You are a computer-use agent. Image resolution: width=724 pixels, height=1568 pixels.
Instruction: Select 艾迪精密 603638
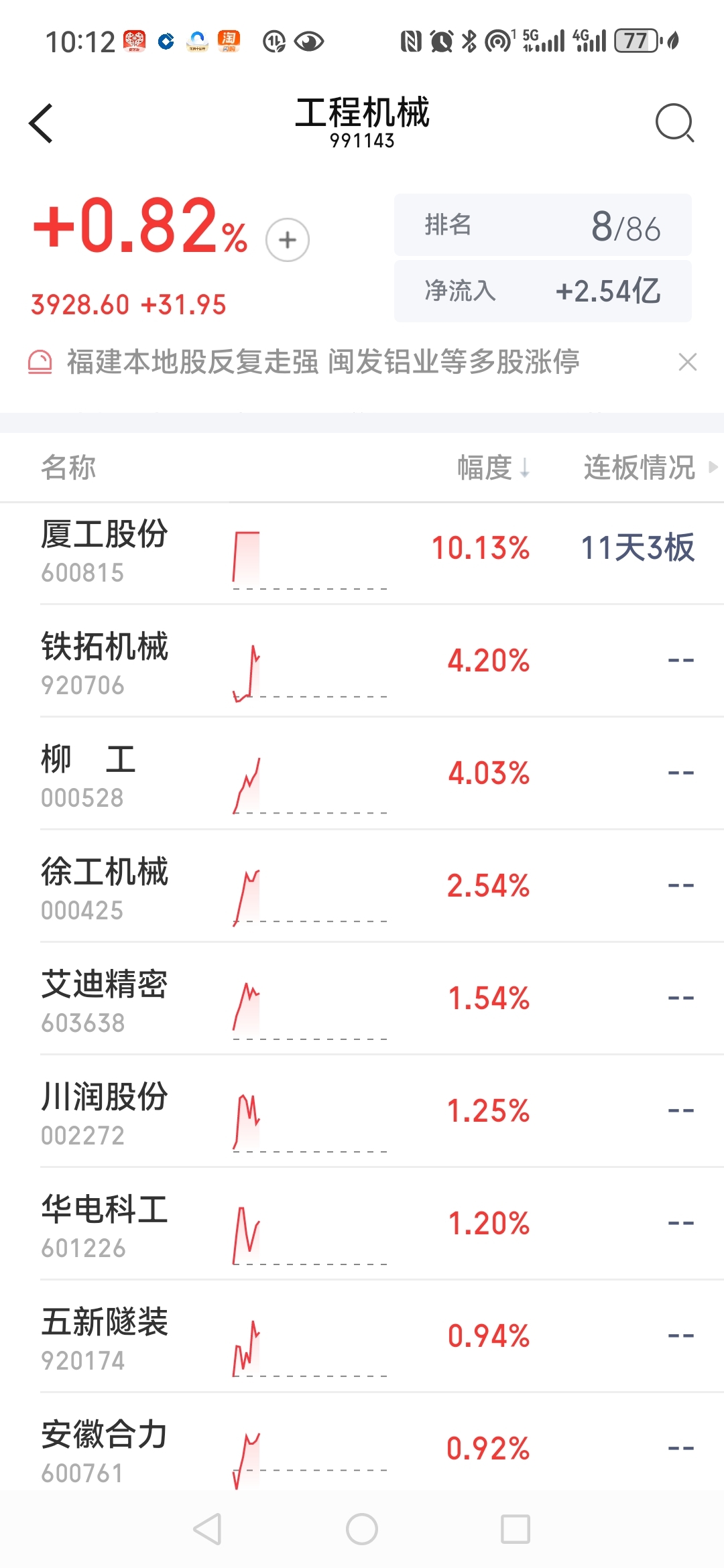(105, 1001)
